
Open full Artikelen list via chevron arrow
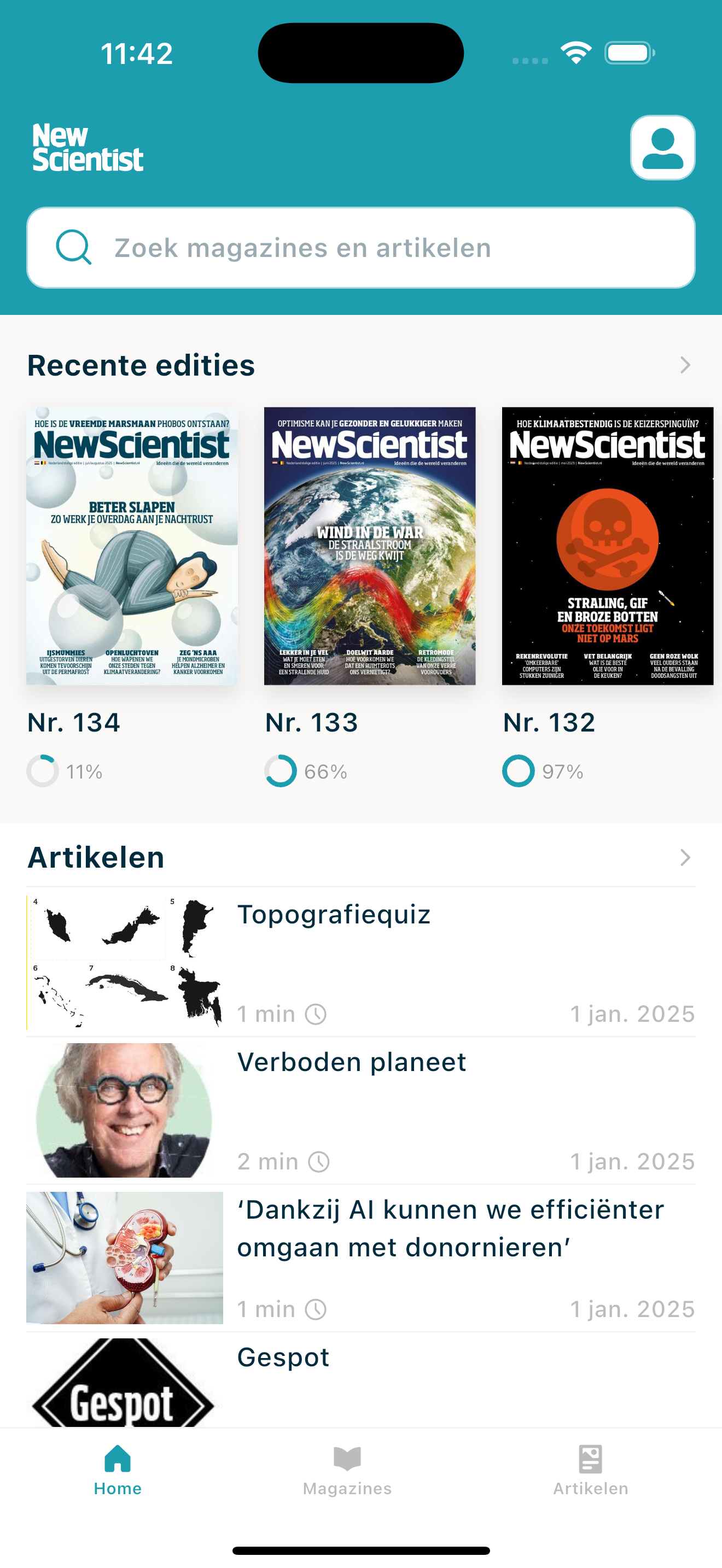pyautogui.click(x=685, y=858)
